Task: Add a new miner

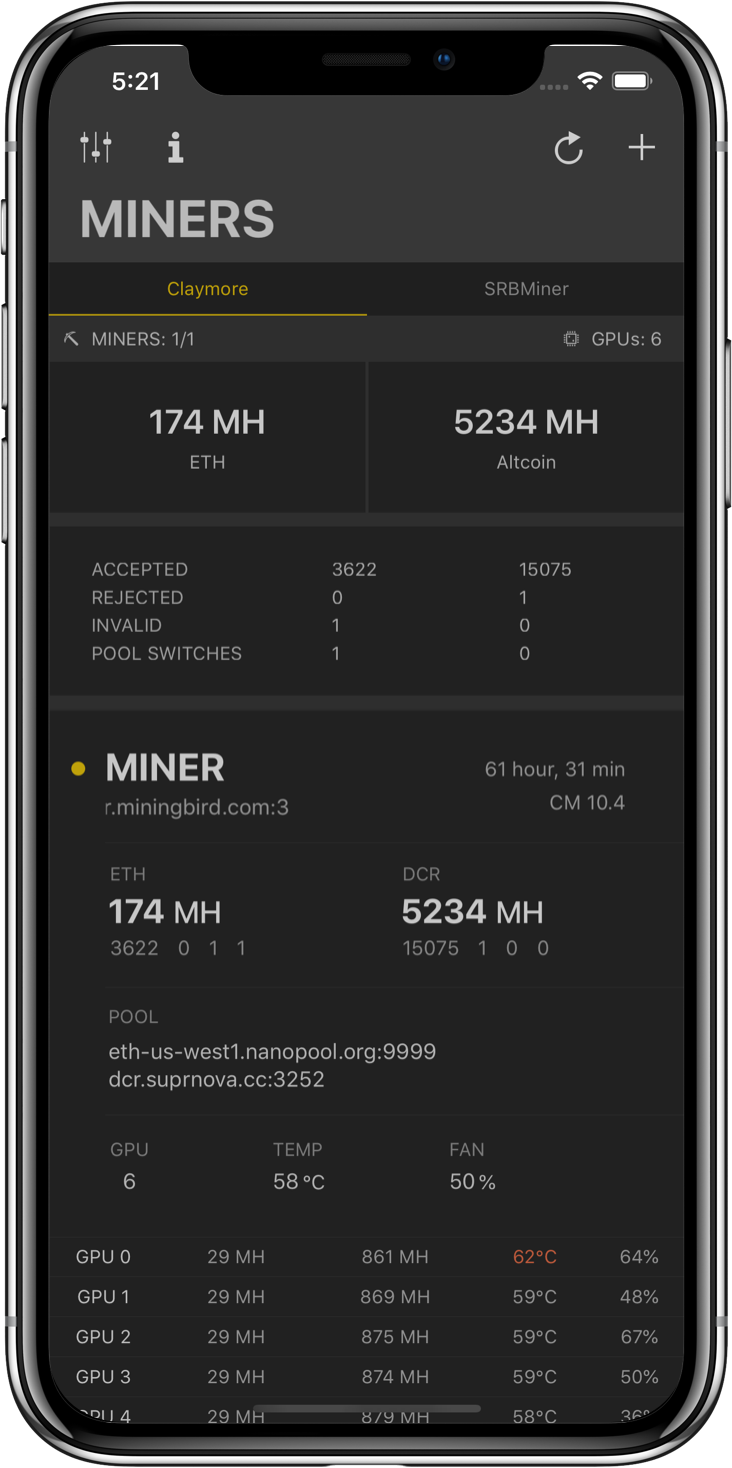Action: [x=641, y=148]
